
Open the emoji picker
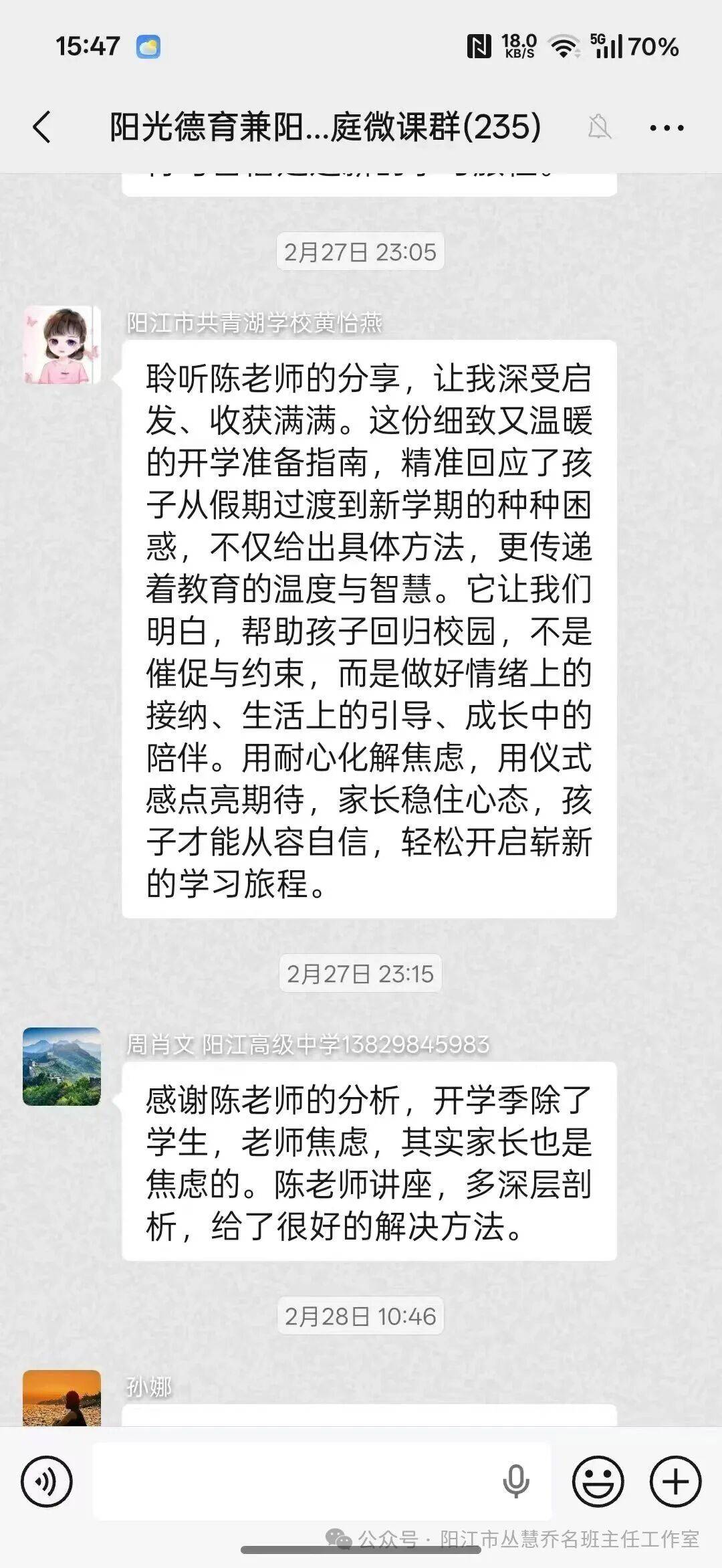tap(598, 1482)
